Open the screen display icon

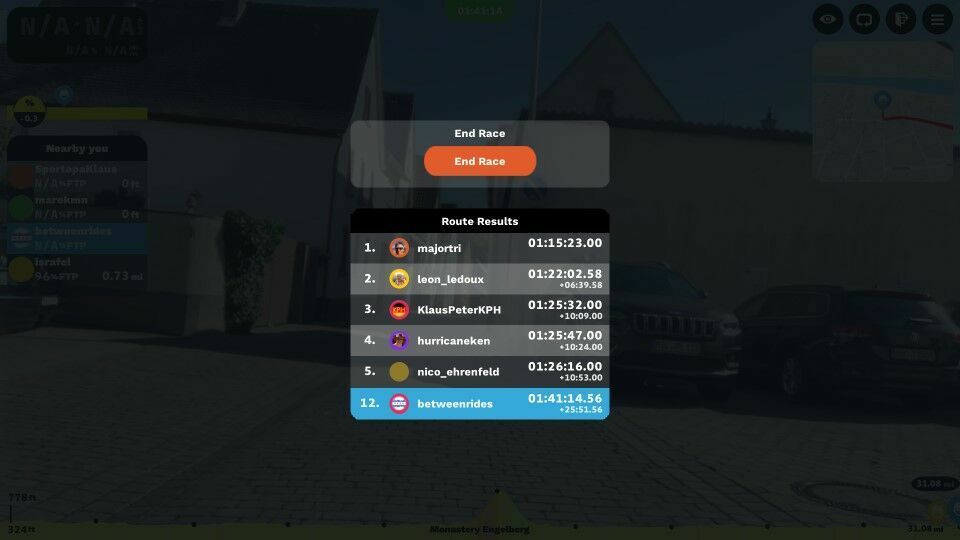coord(864,19)
